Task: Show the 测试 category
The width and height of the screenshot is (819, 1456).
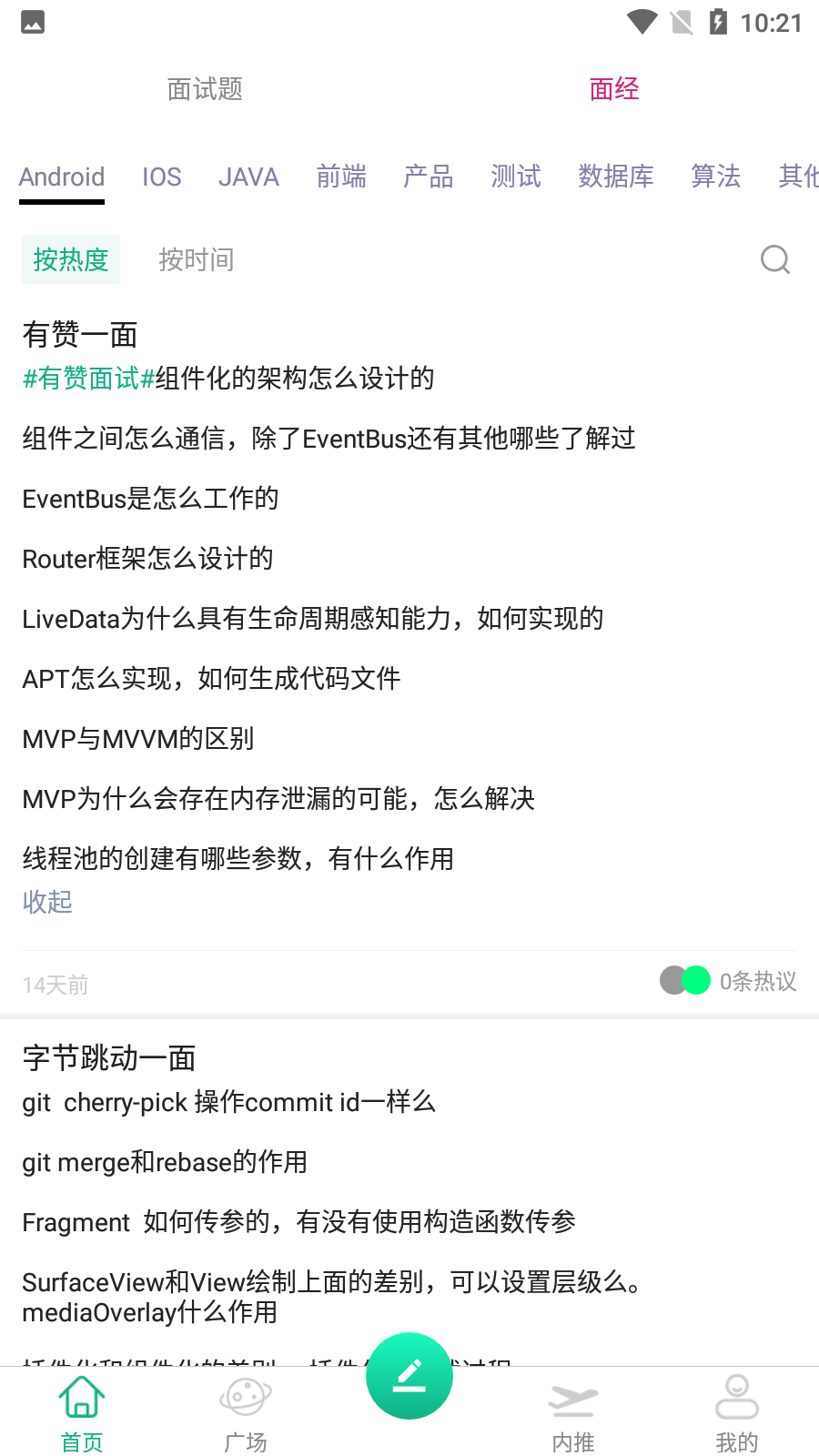Action: 516,177
